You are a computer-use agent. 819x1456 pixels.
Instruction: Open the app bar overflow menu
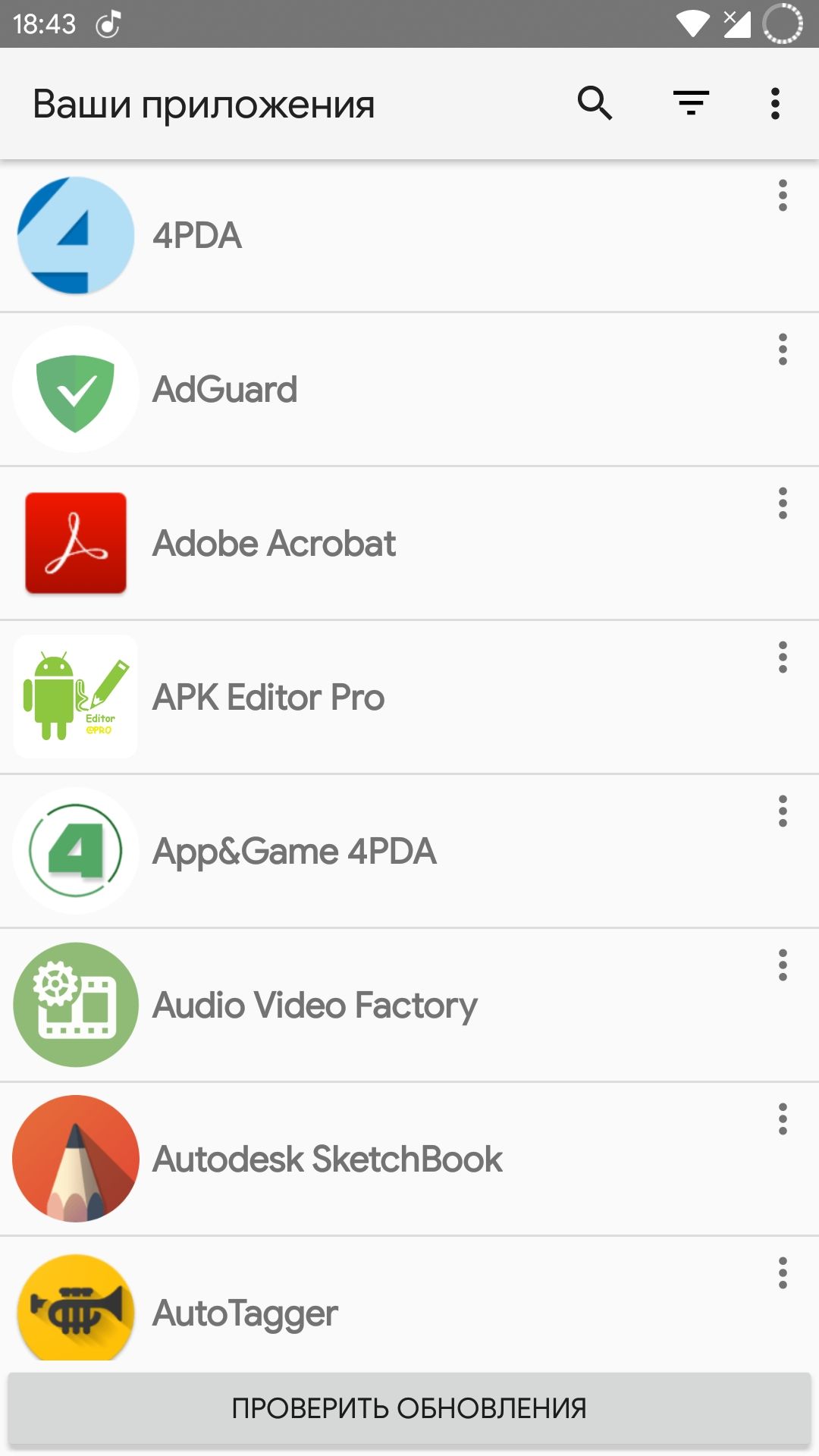[x=775, y=103]
